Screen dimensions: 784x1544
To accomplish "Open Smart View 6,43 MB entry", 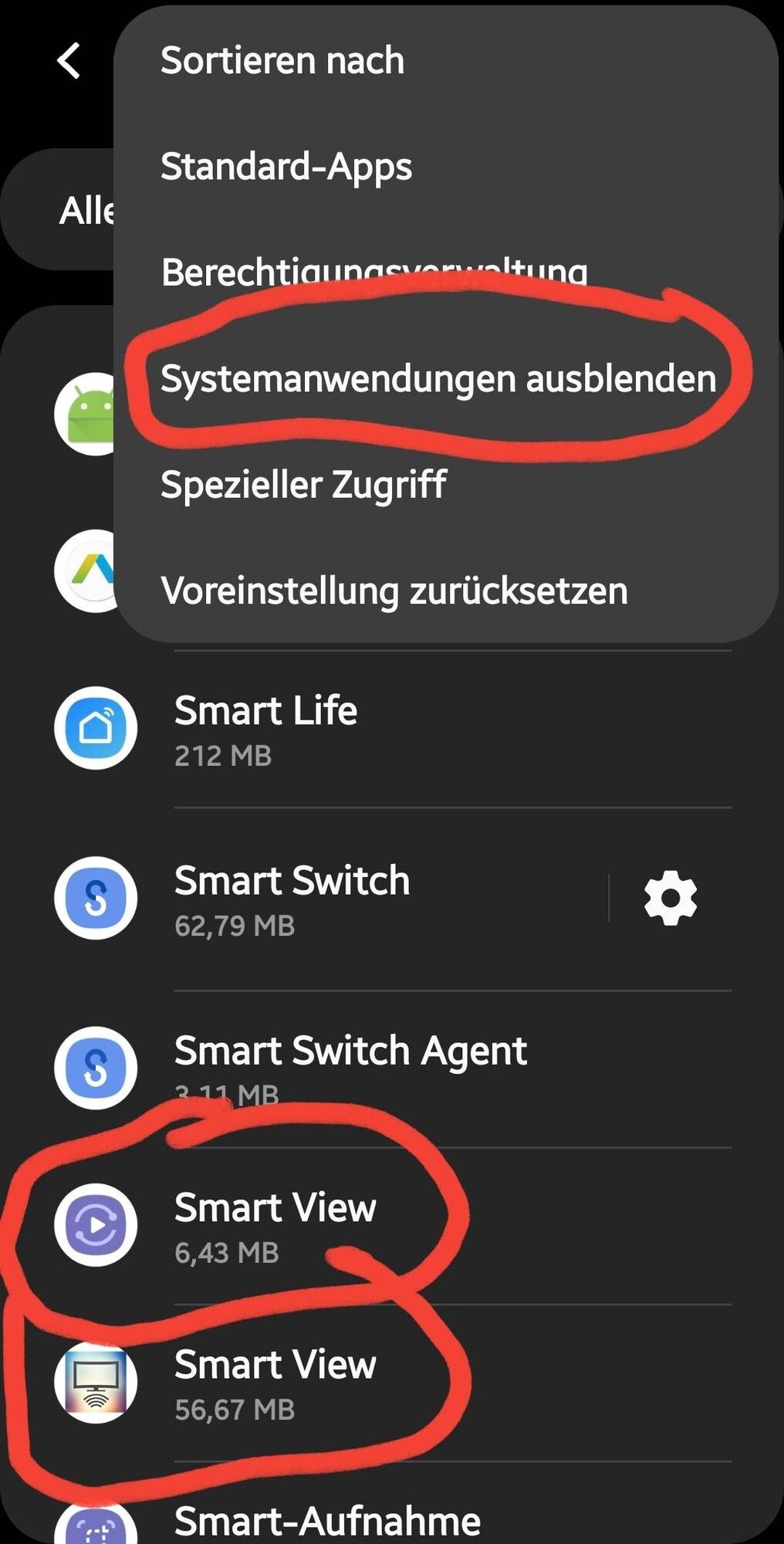I will point(275,1224).
